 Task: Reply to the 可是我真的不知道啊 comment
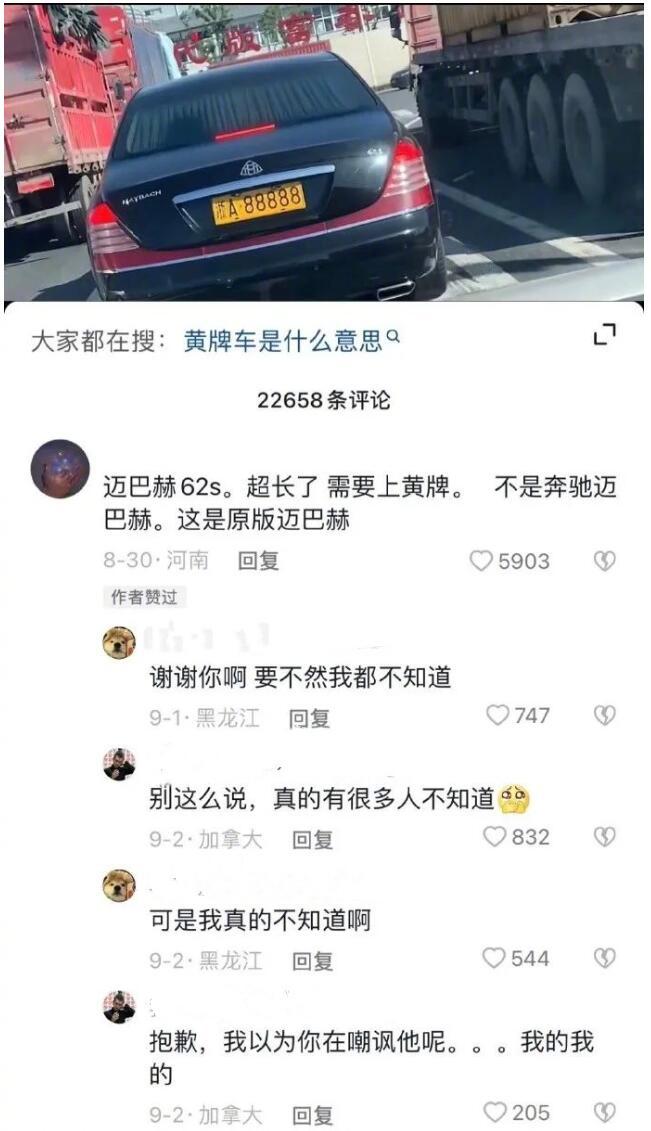(312, 961)
